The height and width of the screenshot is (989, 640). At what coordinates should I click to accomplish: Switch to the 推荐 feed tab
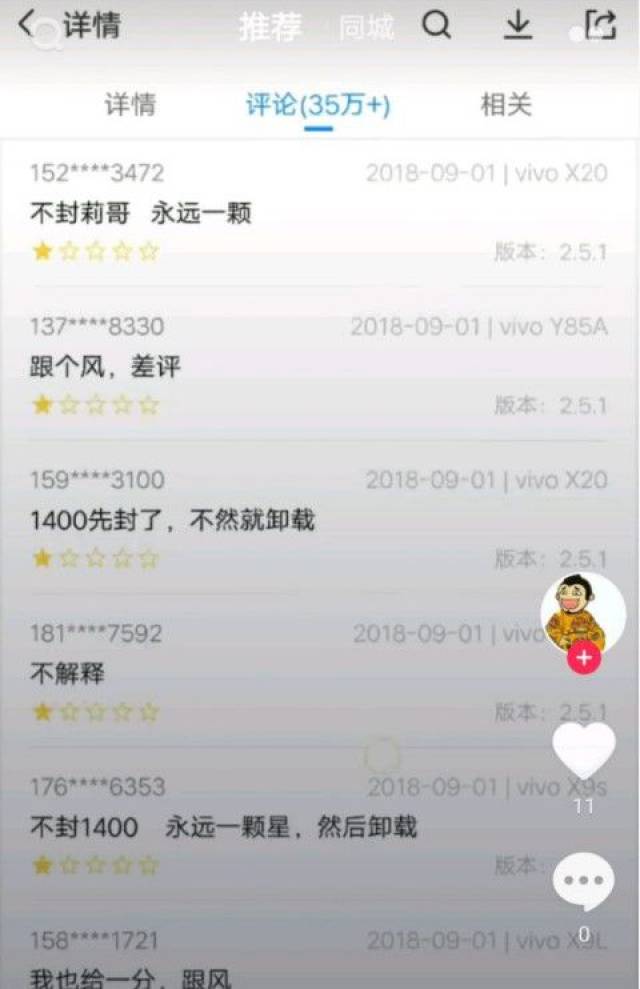pyautogui.click(x=270, y=27)
